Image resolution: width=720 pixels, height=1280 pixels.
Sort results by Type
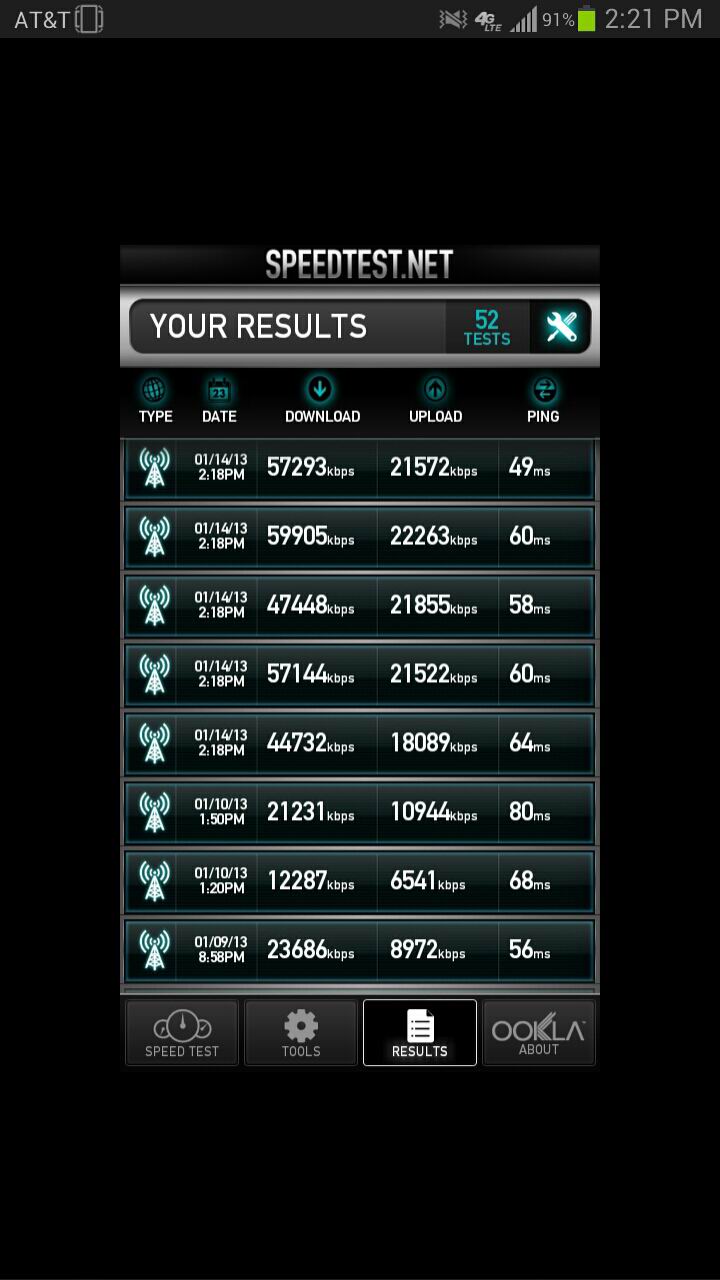(x=155, y=400)
